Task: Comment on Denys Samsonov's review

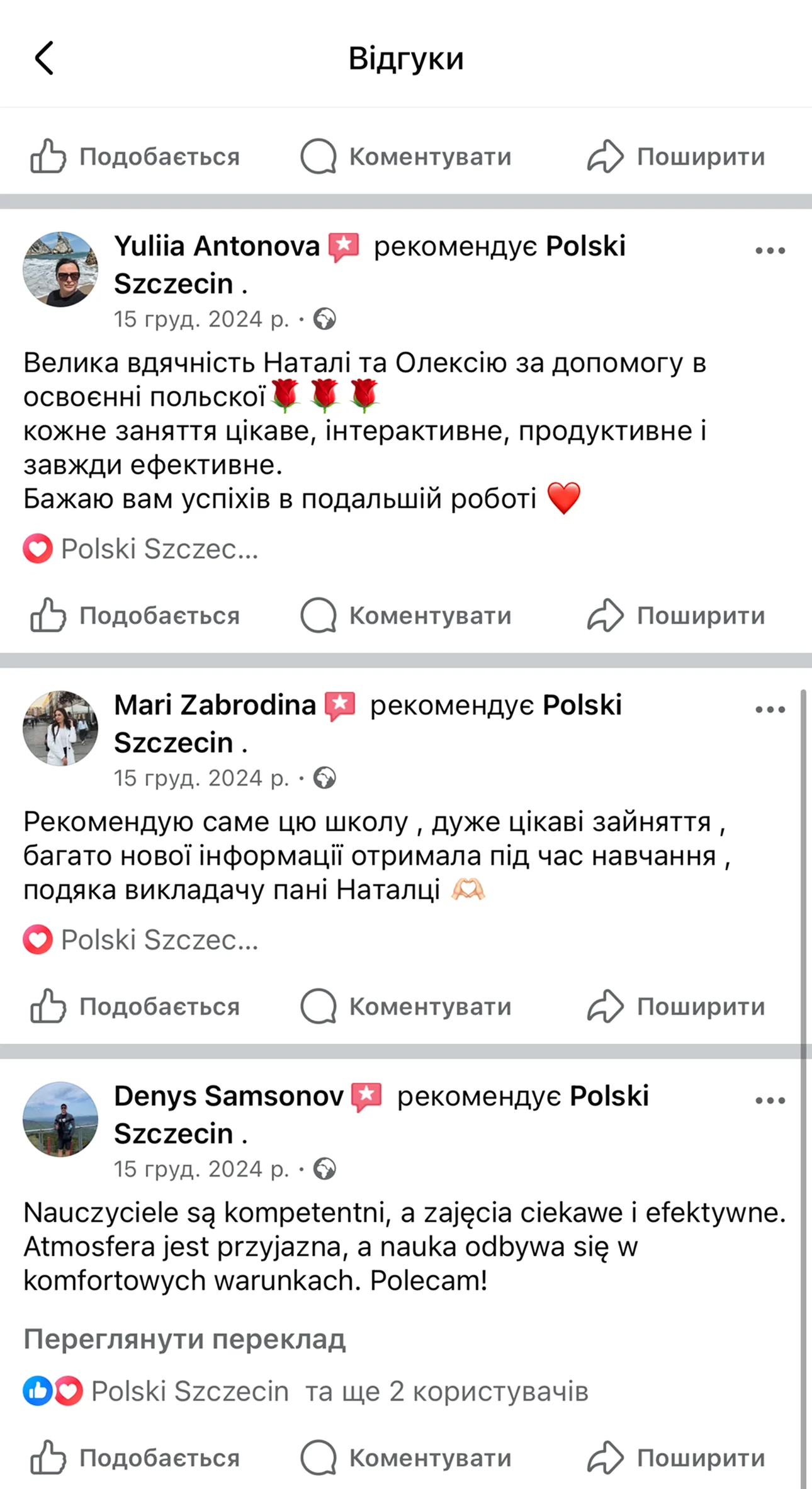Action: [406, 1458]
